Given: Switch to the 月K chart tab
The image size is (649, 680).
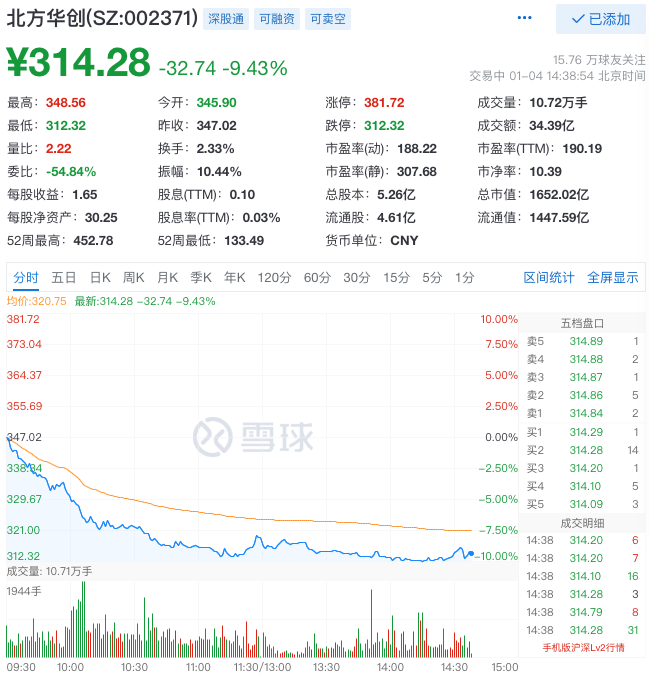Looking at the screenshot, I should point(167,277).
